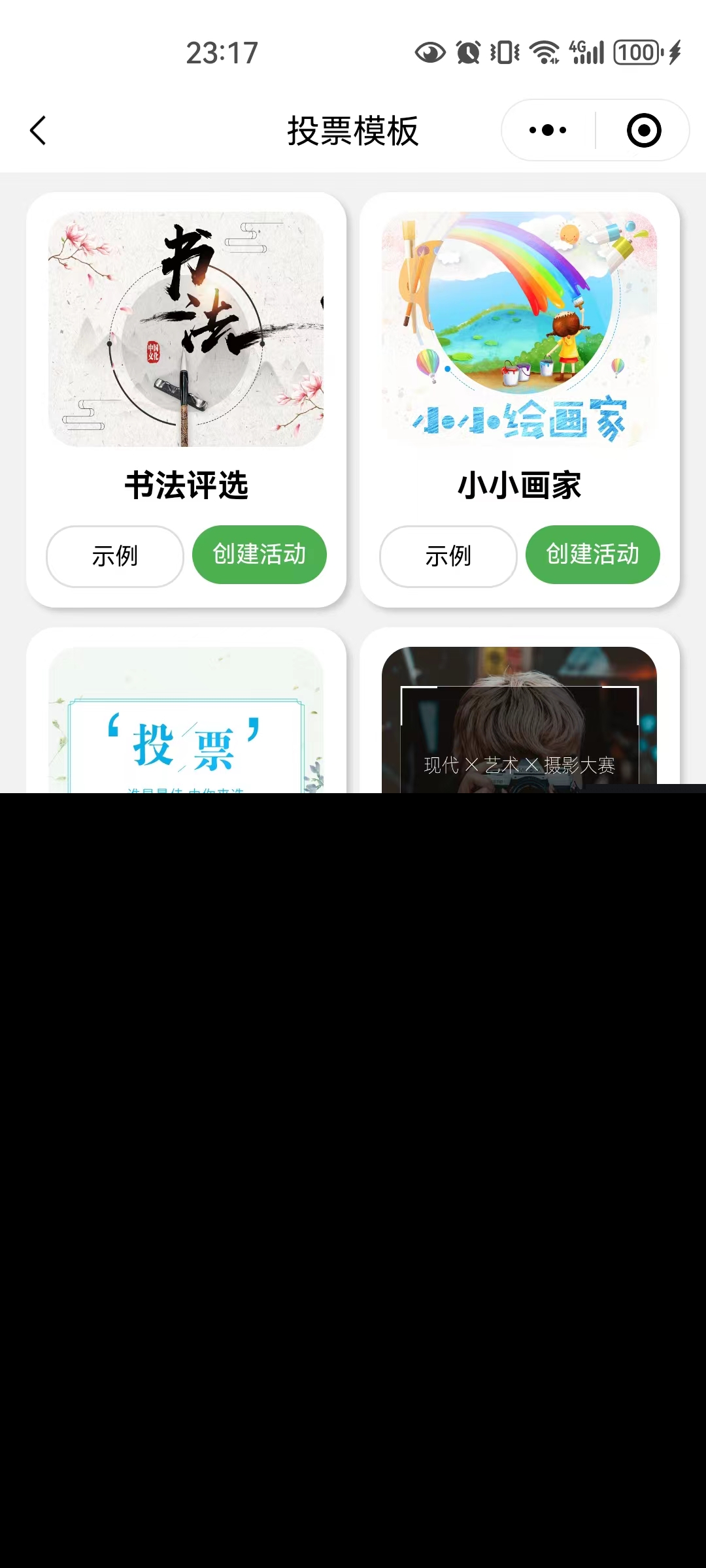
Task: Open the 书法评选 template cover image
Action: pyautogui.click(x=186, y=329)
